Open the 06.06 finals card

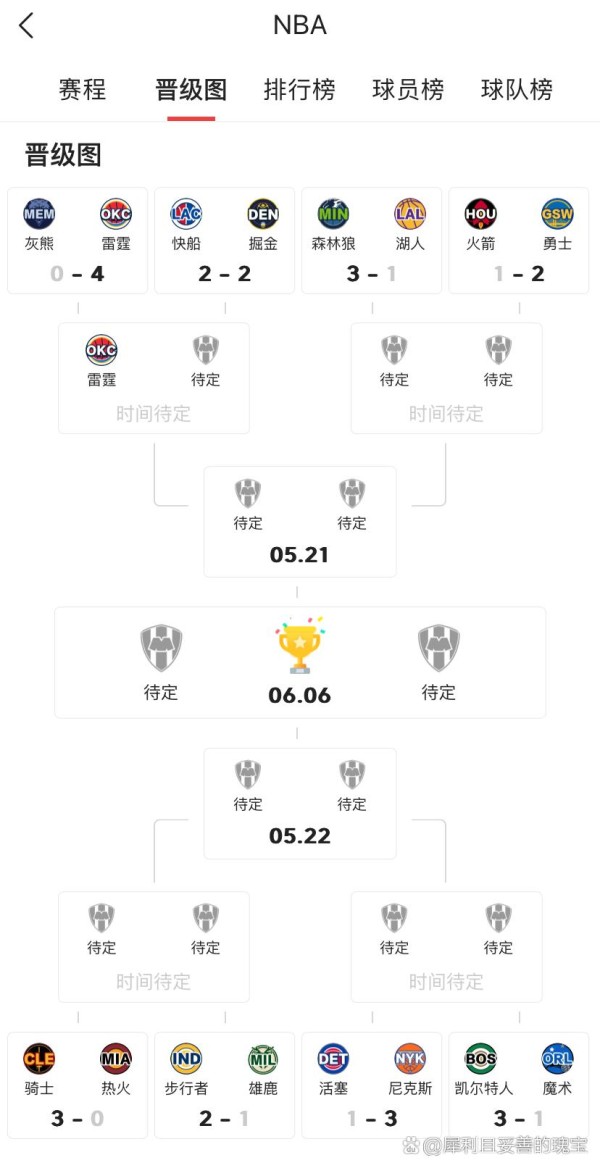pyautogui.click(x=300, y=662)
